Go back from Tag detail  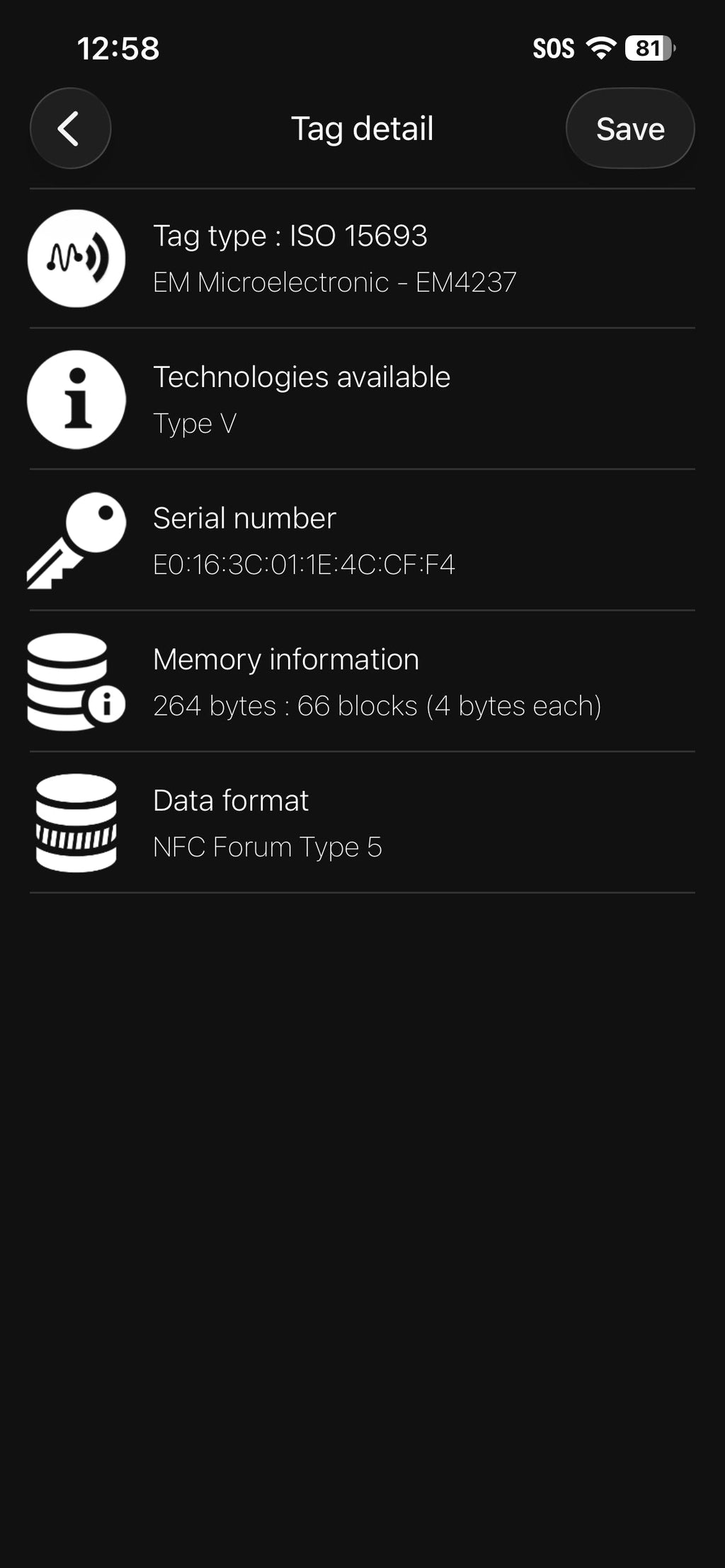pyautogui.click(x=70, y=128)
